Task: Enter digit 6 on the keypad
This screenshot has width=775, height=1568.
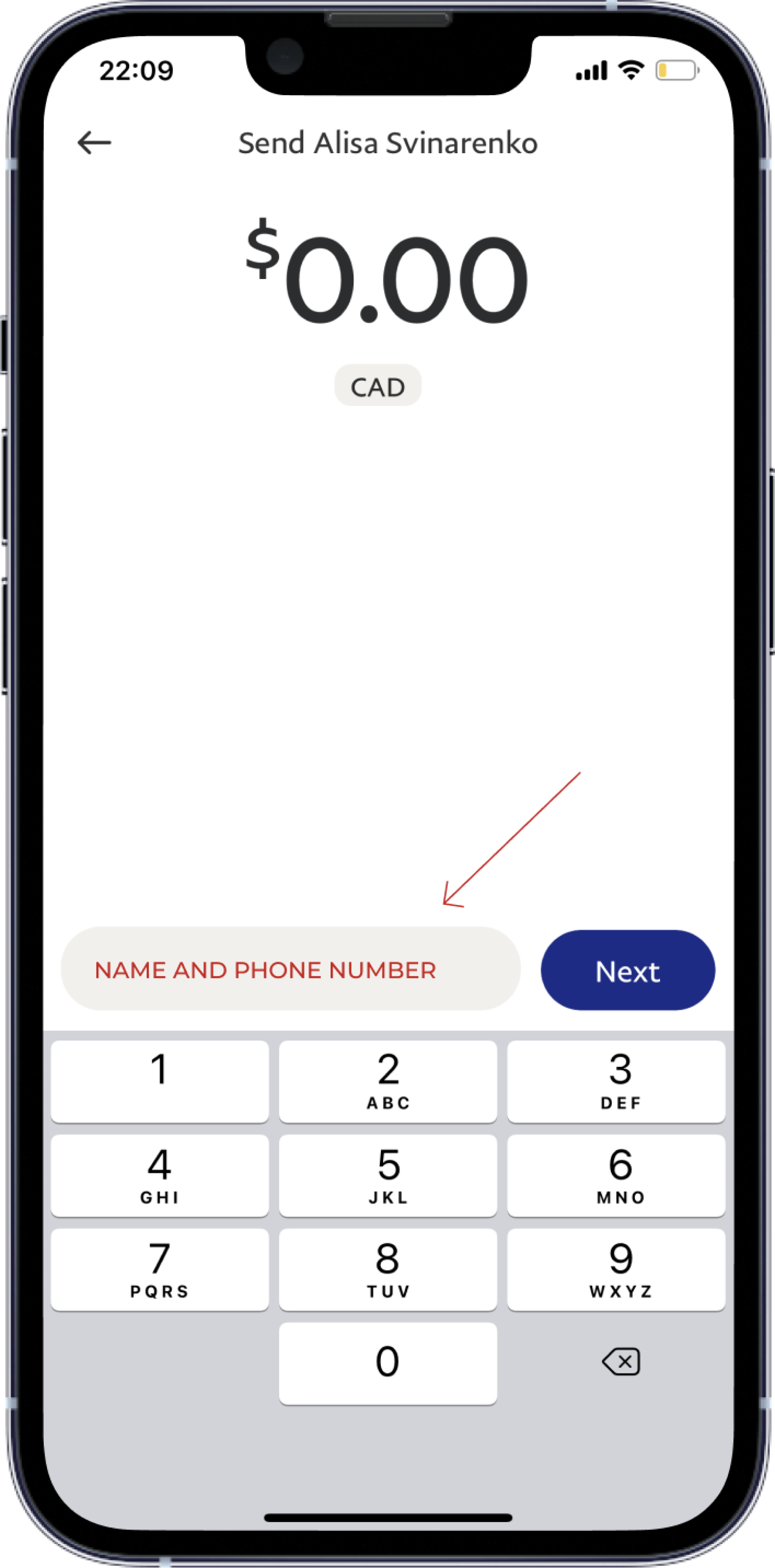Action: click(x=616, y=1175)
